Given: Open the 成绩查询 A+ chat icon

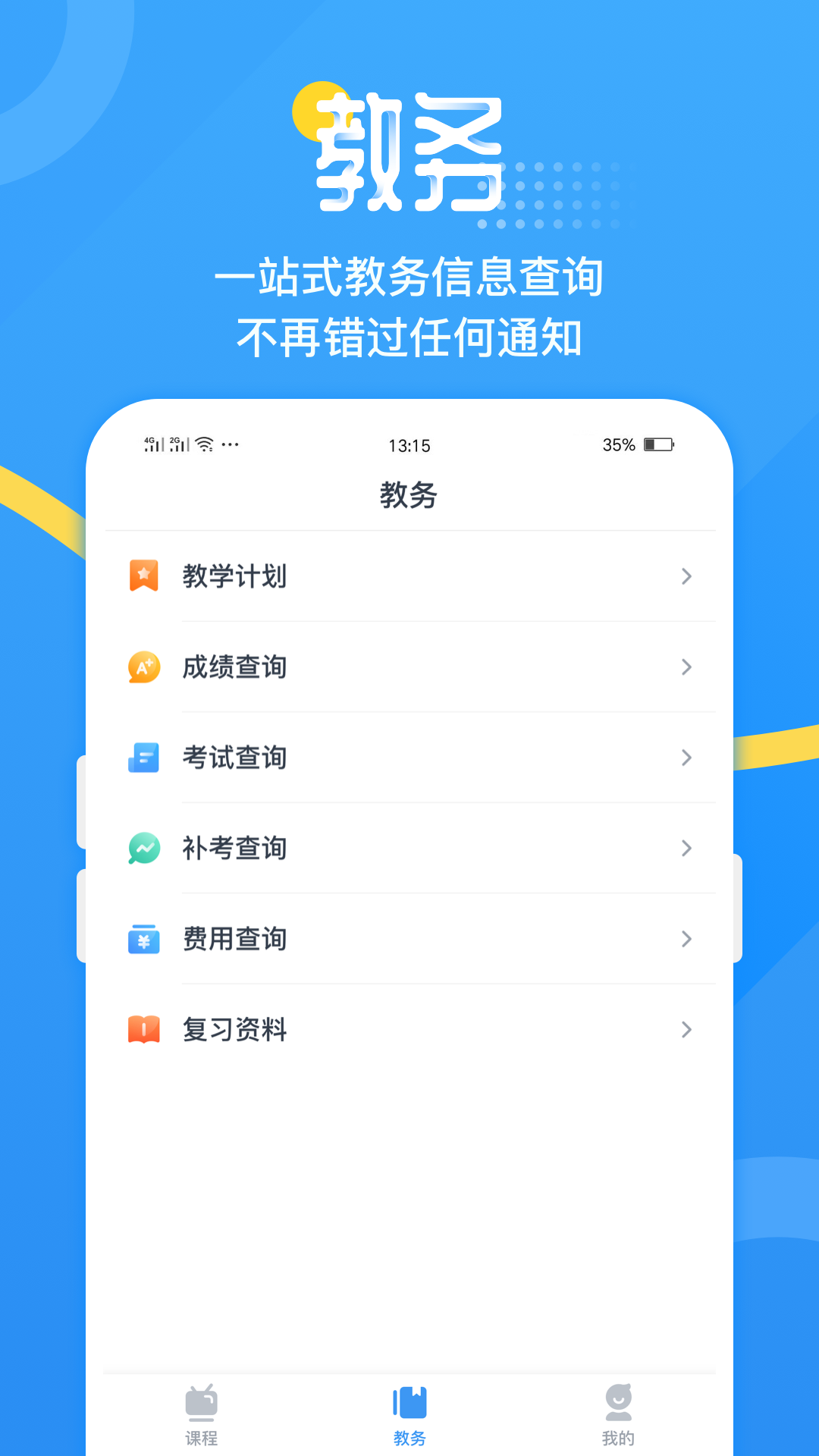Looking at the screenshot, I should click(144, 667).
